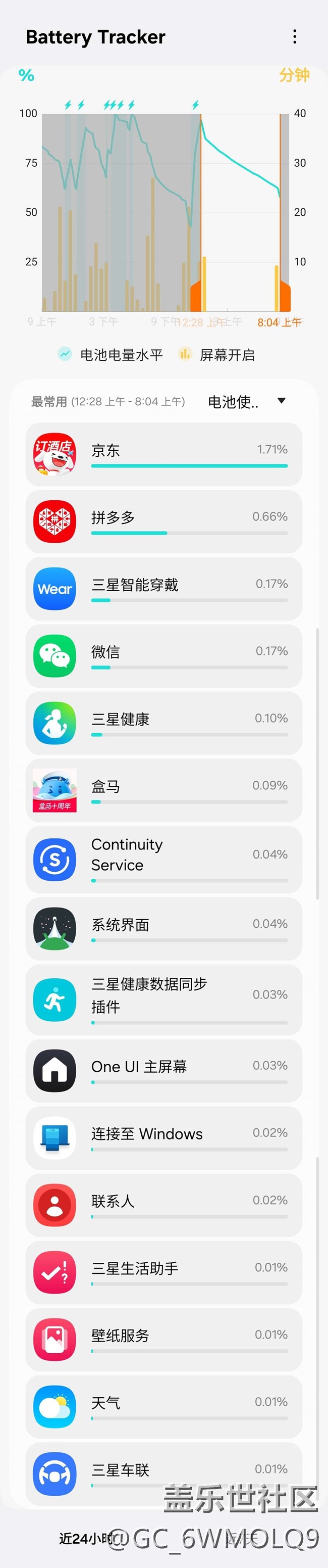Expand the battery usage sort dropdown
Viewport: 328px width, 1568px height.
point(247,402)
